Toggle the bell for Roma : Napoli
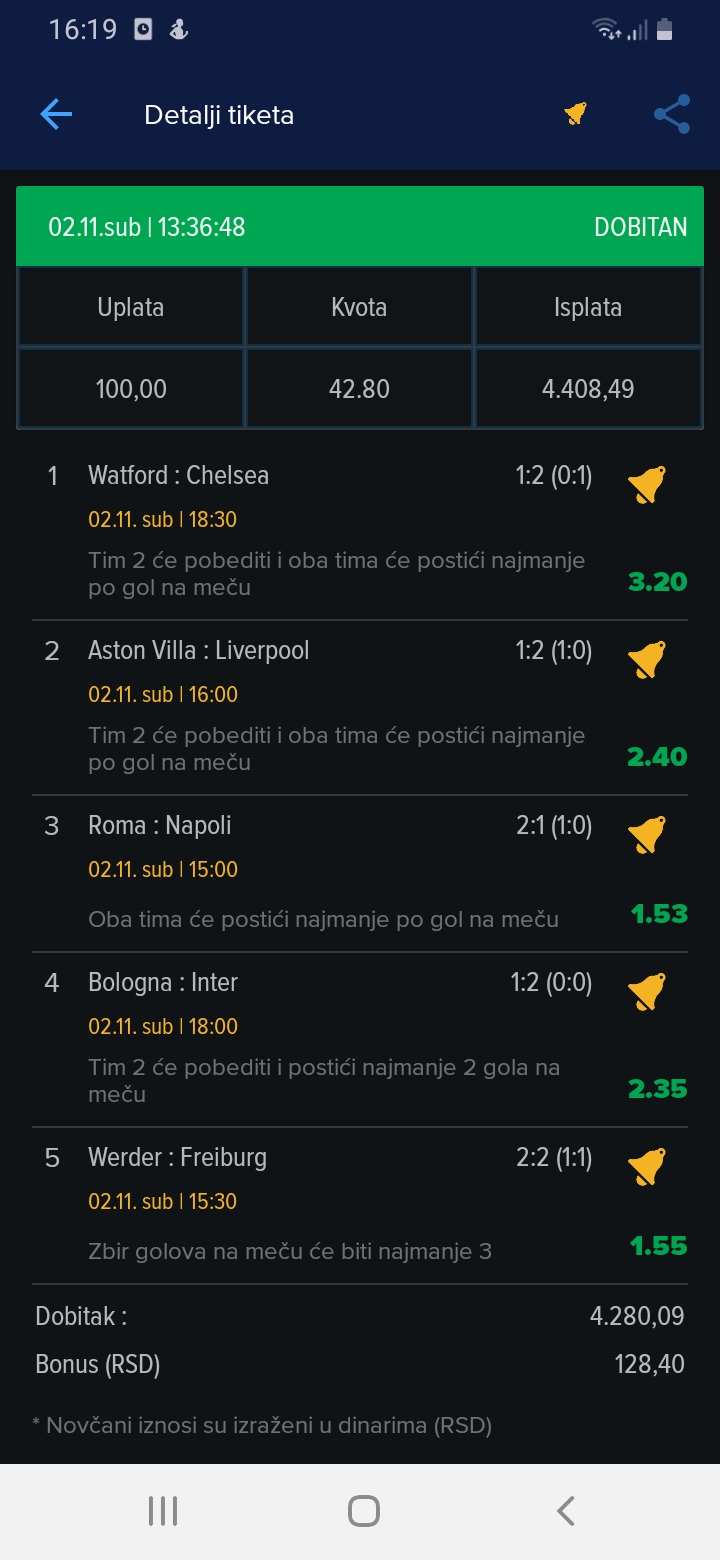This screenshot has width=720, height=1560. click(x=647, y=835)
